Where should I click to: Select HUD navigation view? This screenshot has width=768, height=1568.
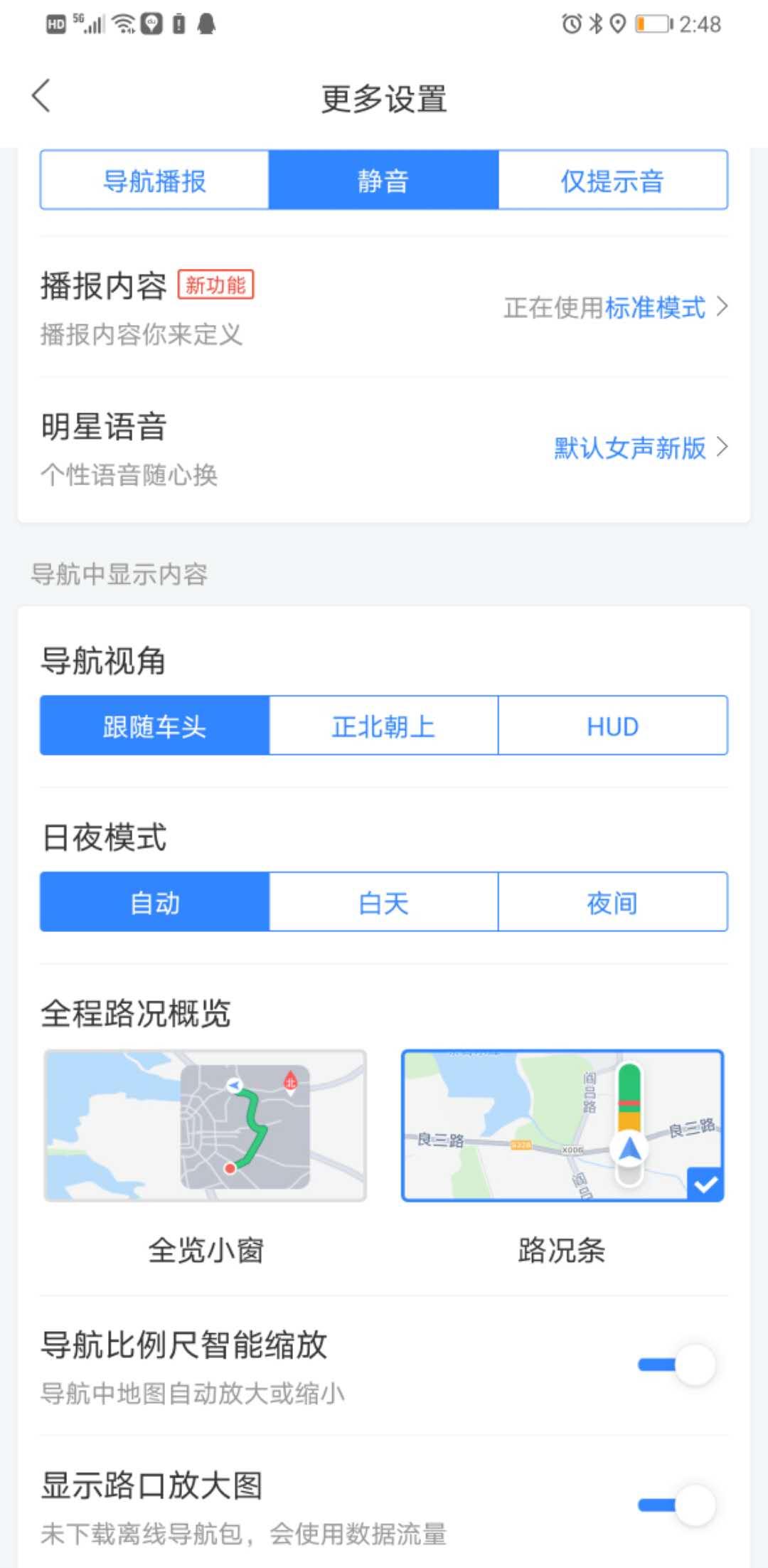click(x=612, y=726)
